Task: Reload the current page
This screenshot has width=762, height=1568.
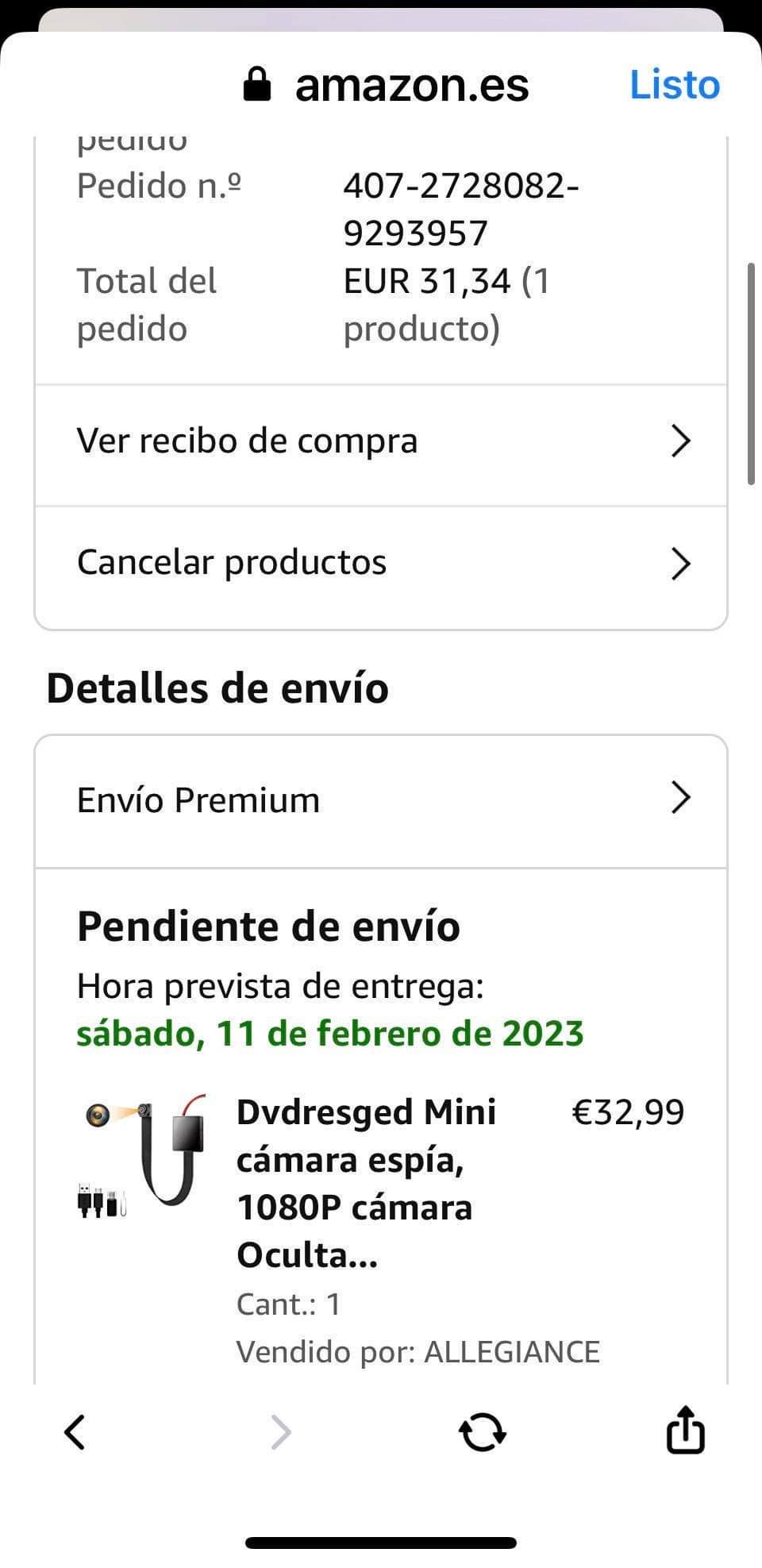Action: click(x=483, y=1432)
